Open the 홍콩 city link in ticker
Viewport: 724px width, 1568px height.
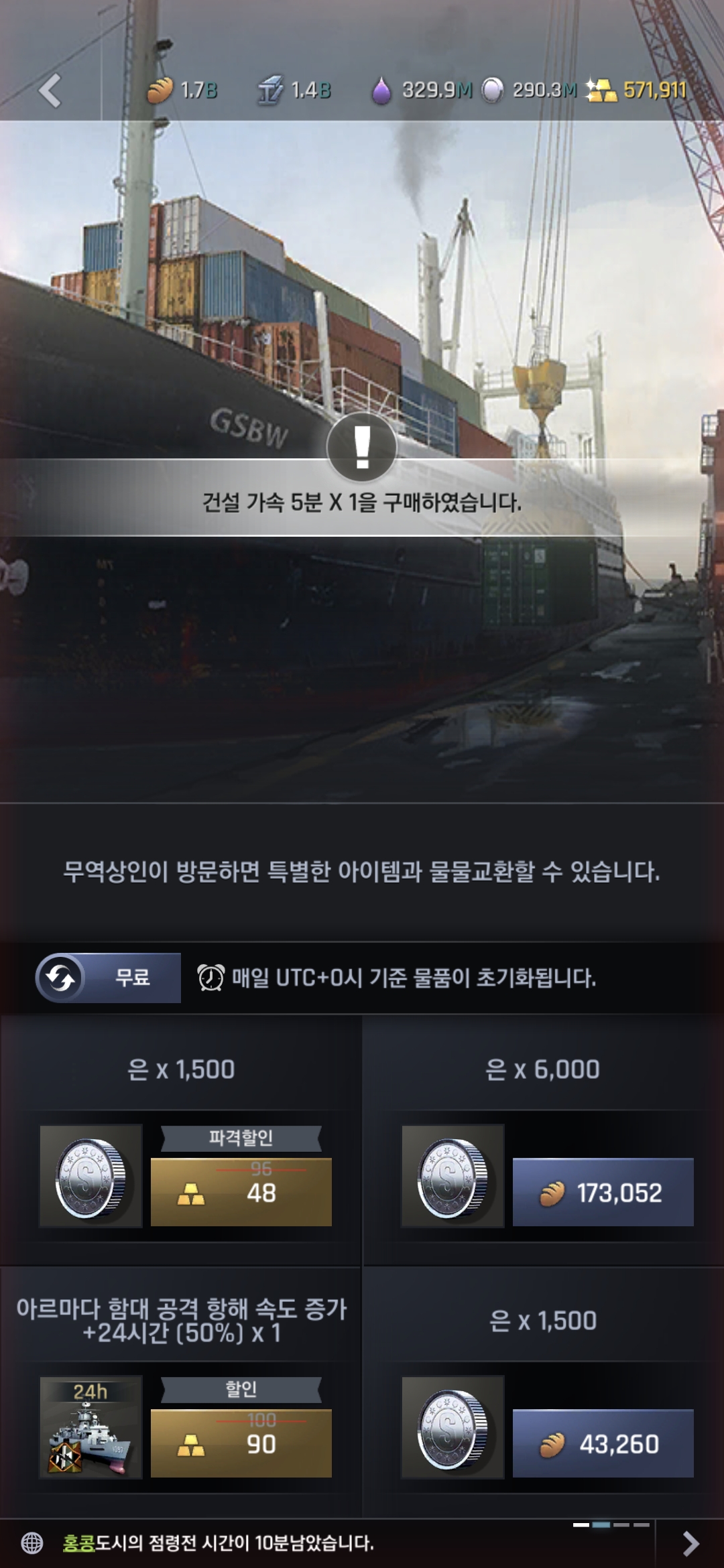tap(78, 1543)
